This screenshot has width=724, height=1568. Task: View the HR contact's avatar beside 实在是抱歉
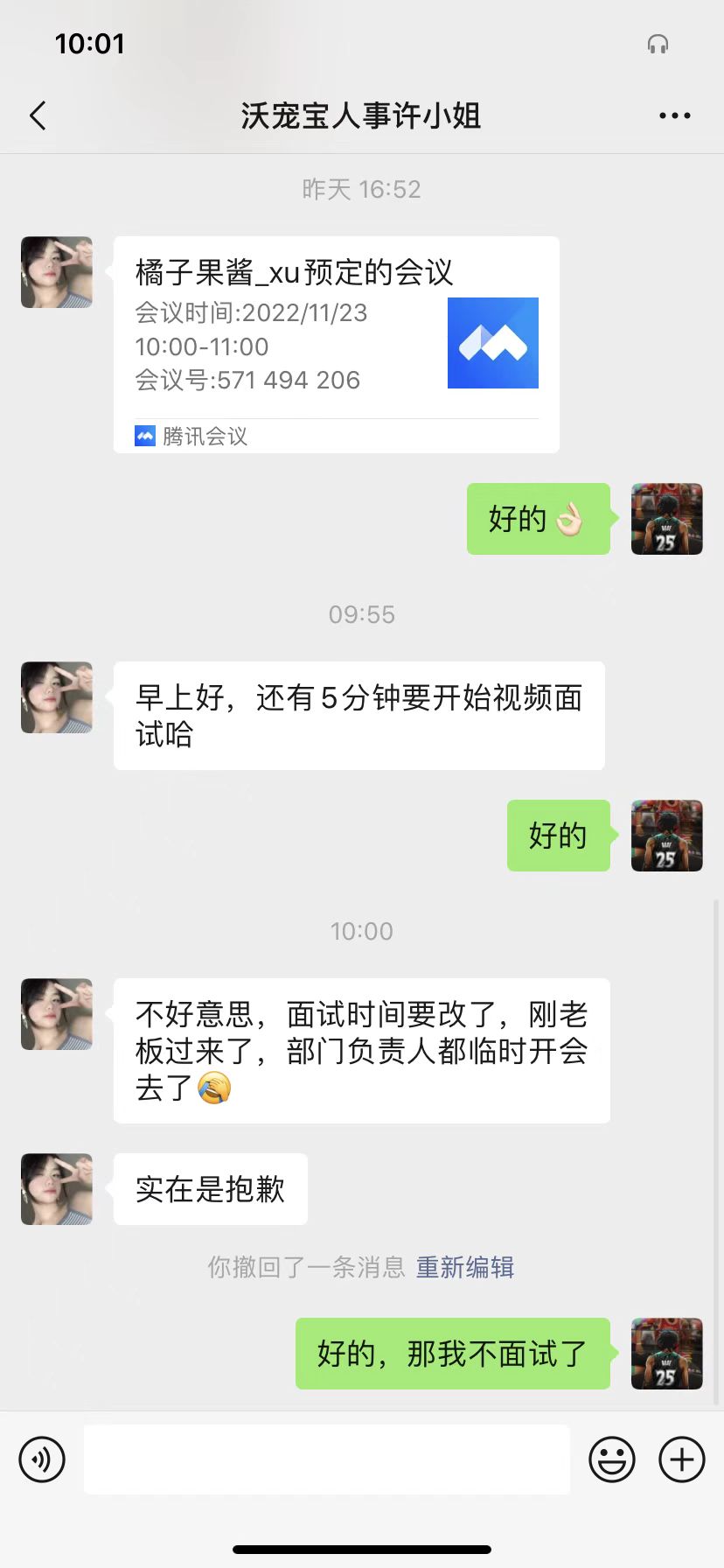[57, 1189]
